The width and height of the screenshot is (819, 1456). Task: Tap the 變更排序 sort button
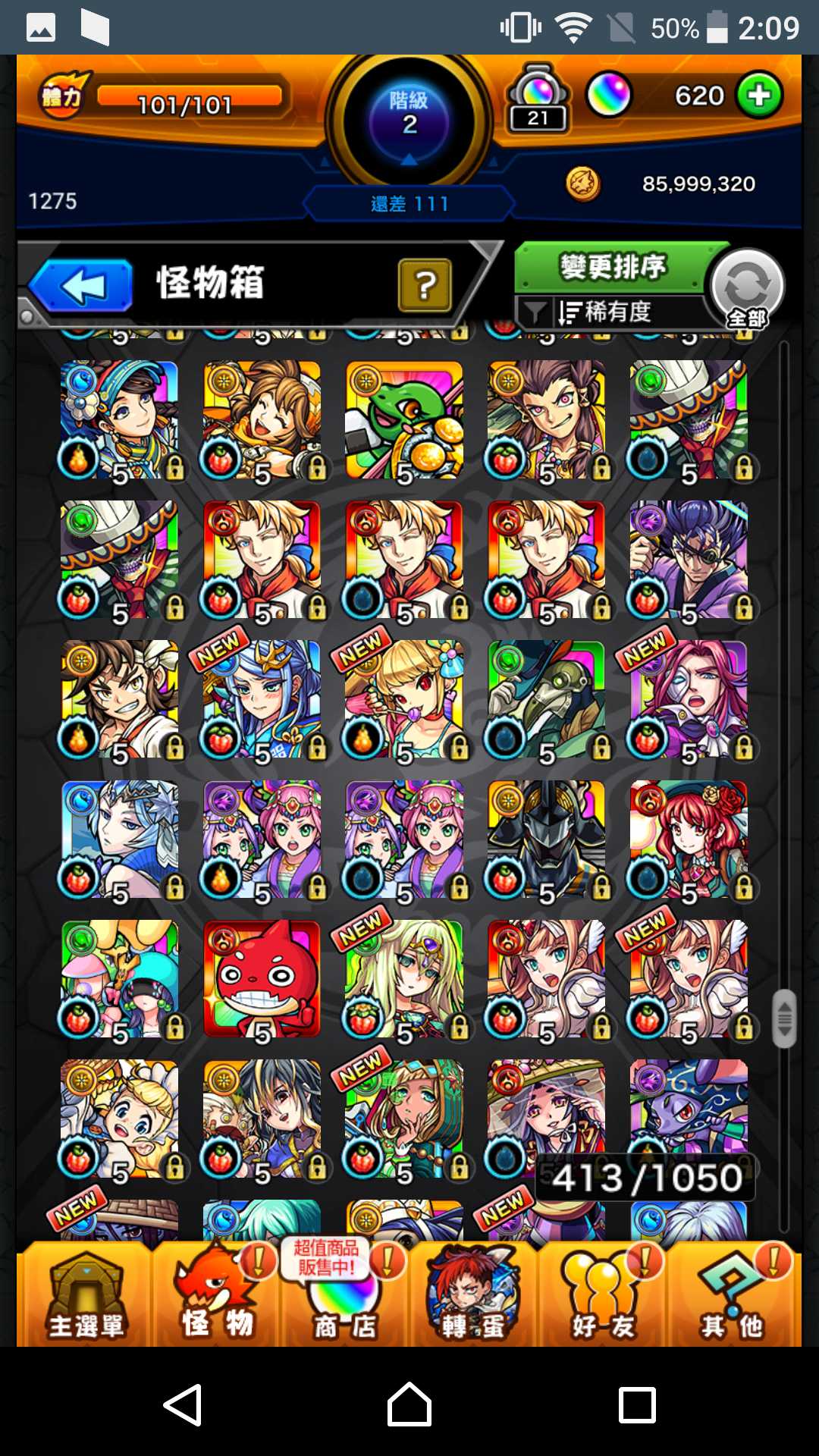tap(611, 267)
